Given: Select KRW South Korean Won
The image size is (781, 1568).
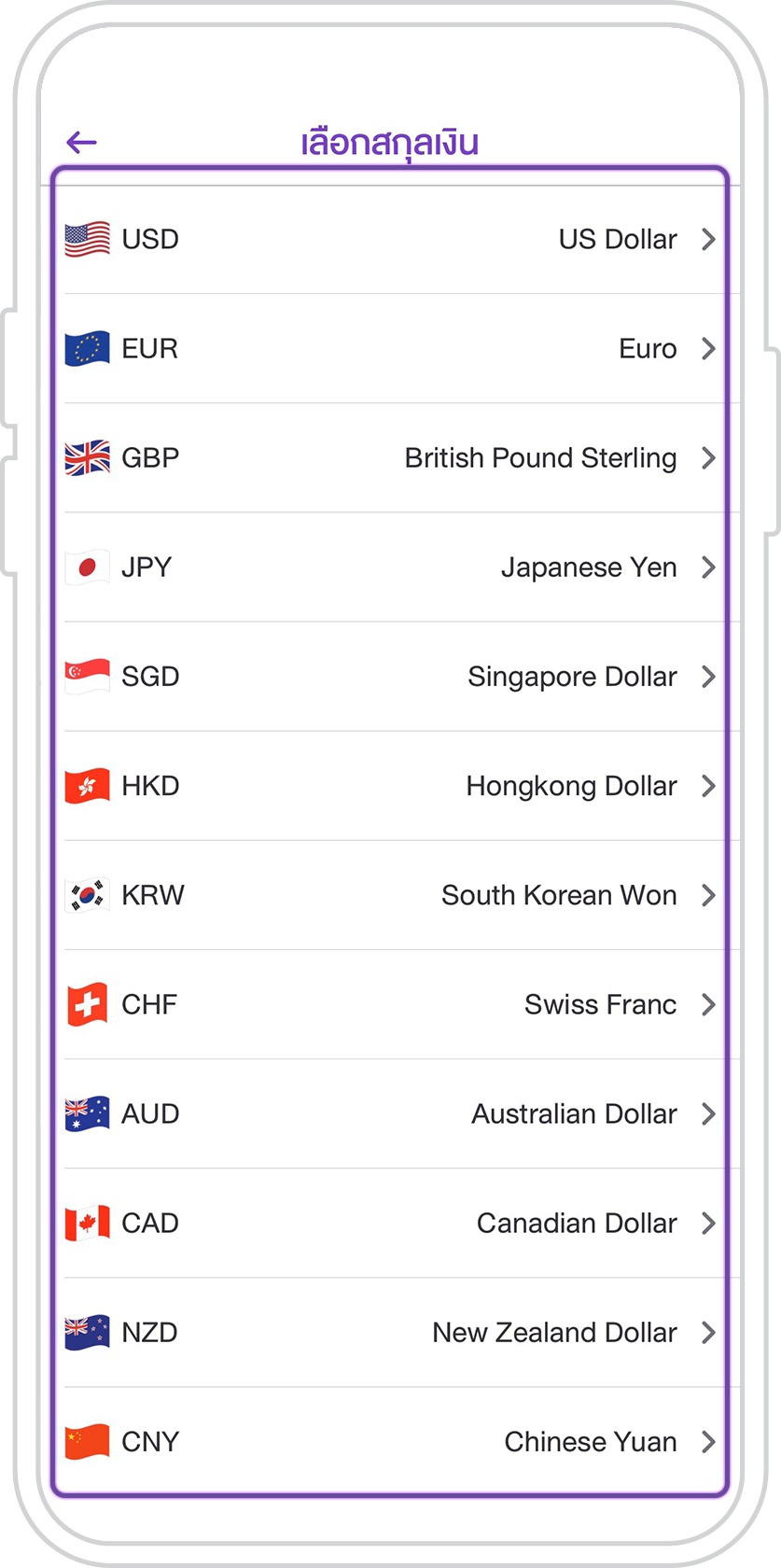Looking at the screenshot, I should click(390, 895).
